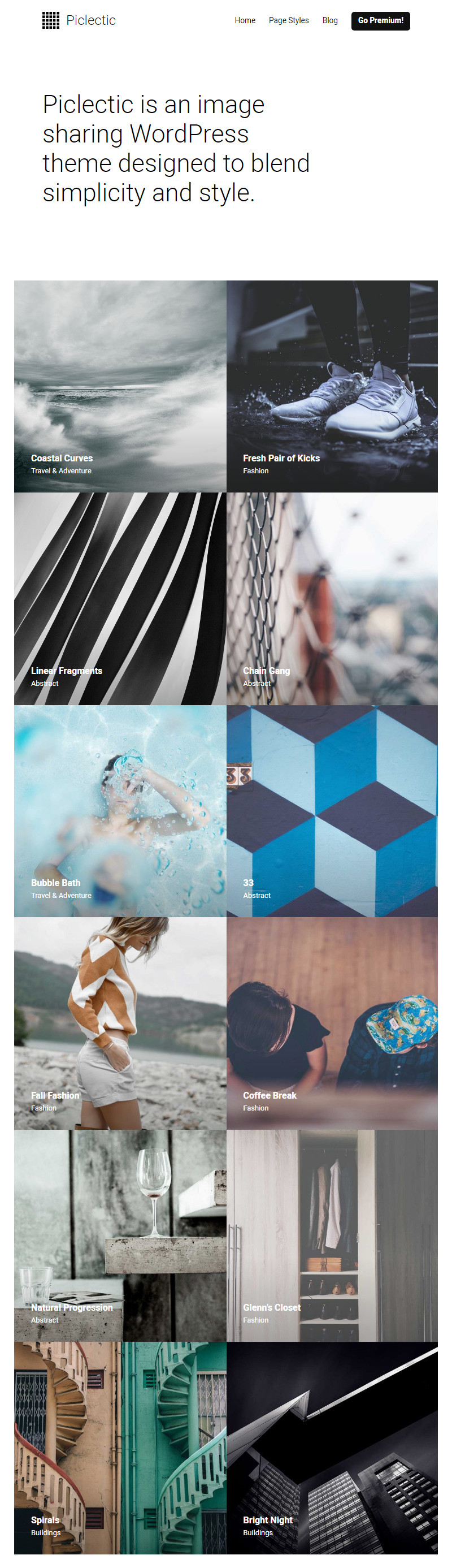Visit the Blog page

(x=330, y=21)
